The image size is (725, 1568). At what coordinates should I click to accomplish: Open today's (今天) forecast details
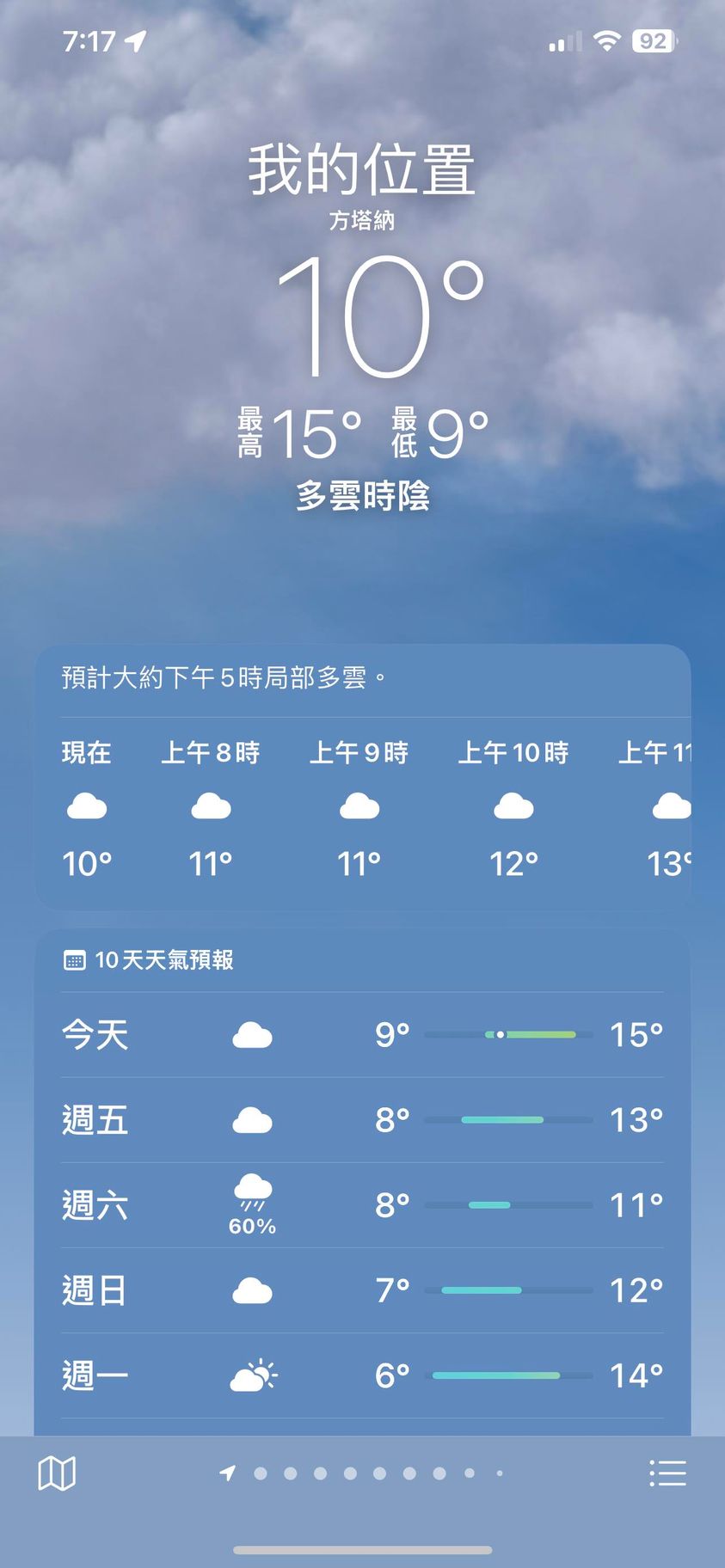362,1034
